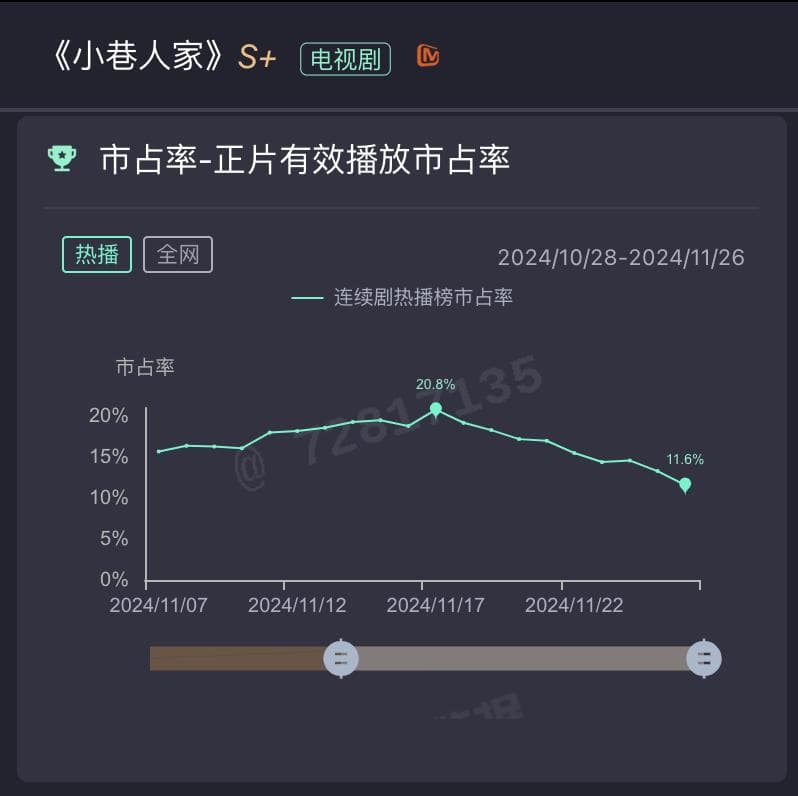
Task: Tap the 20.8% peak data point
Action: click(x=435, y=408)
